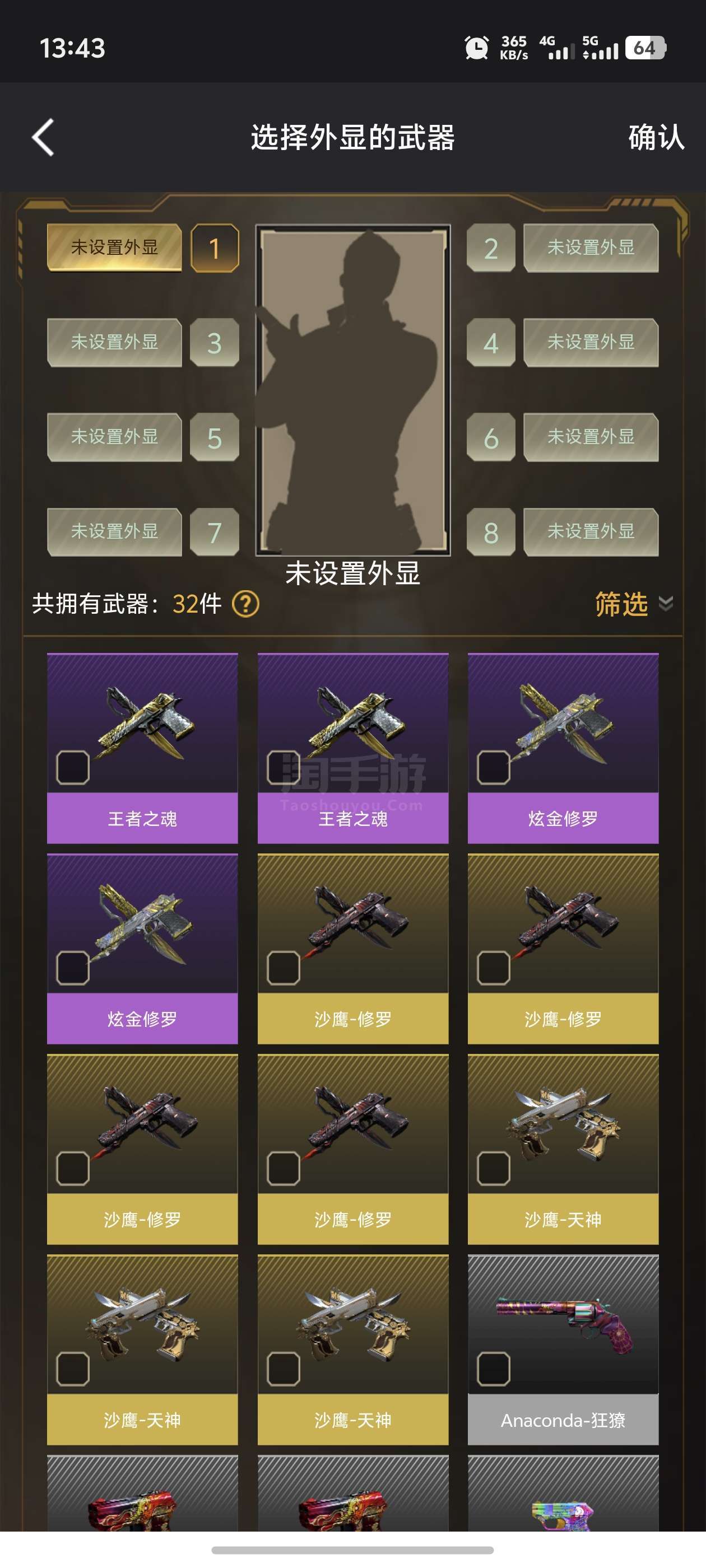Pick display slot number 5
Screen dimensions: 706x1568
(x=215, y=438)
